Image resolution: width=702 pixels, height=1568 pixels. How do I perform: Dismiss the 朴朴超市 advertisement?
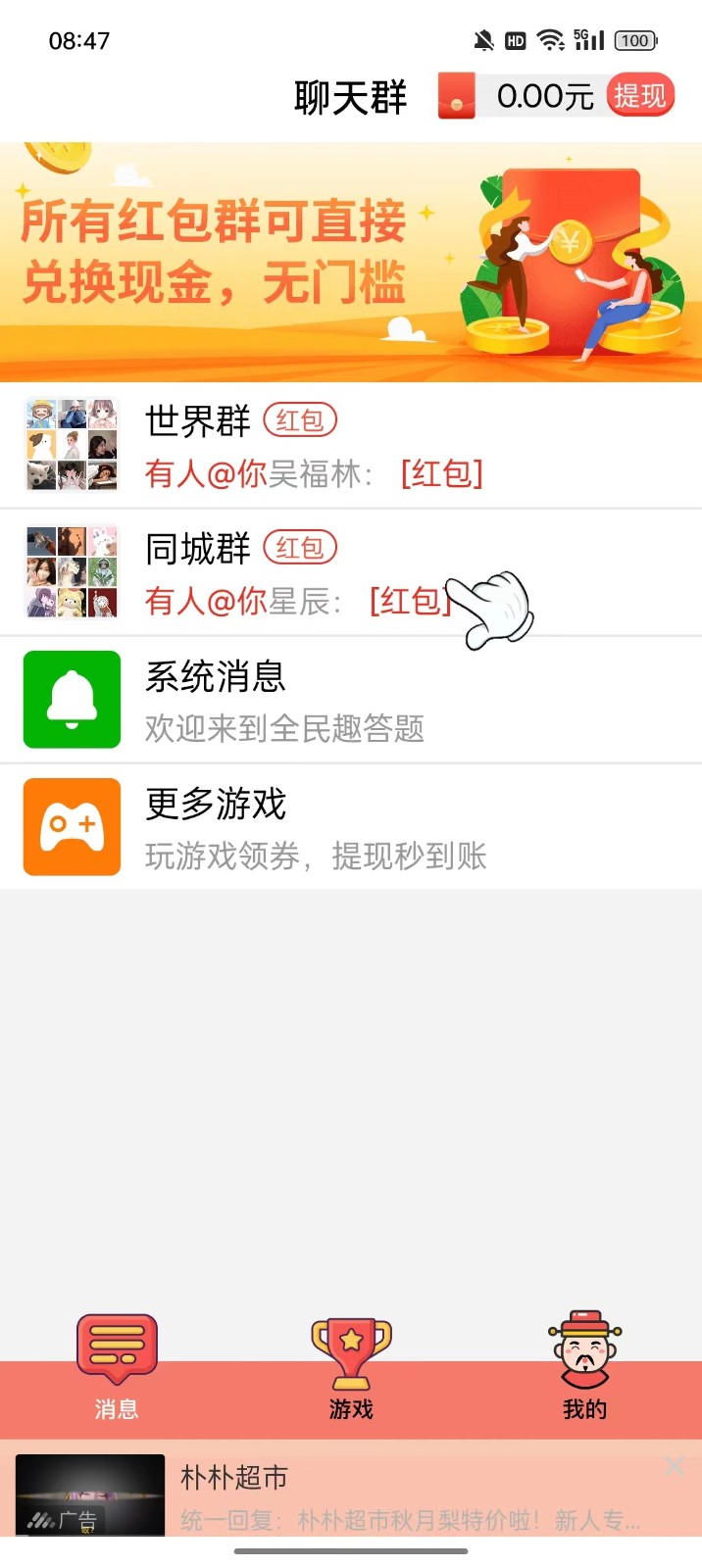675,1465
